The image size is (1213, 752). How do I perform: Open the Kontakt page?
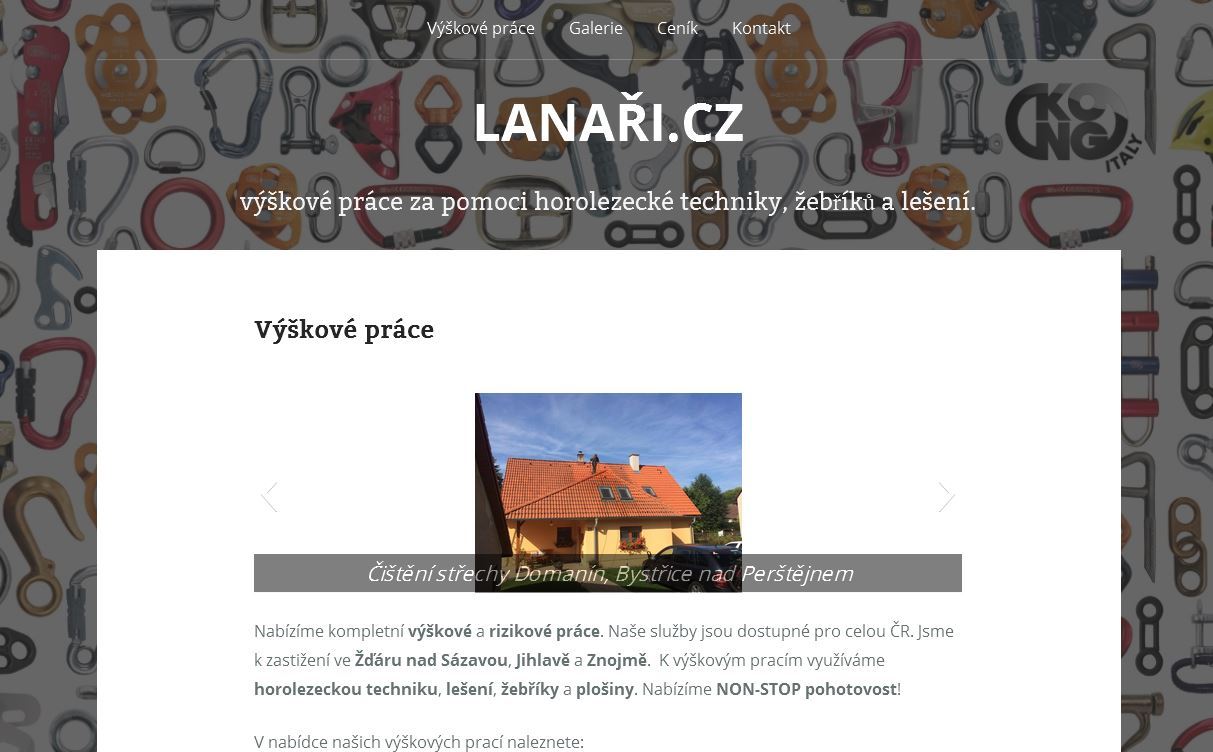click(x=760, y=28)
